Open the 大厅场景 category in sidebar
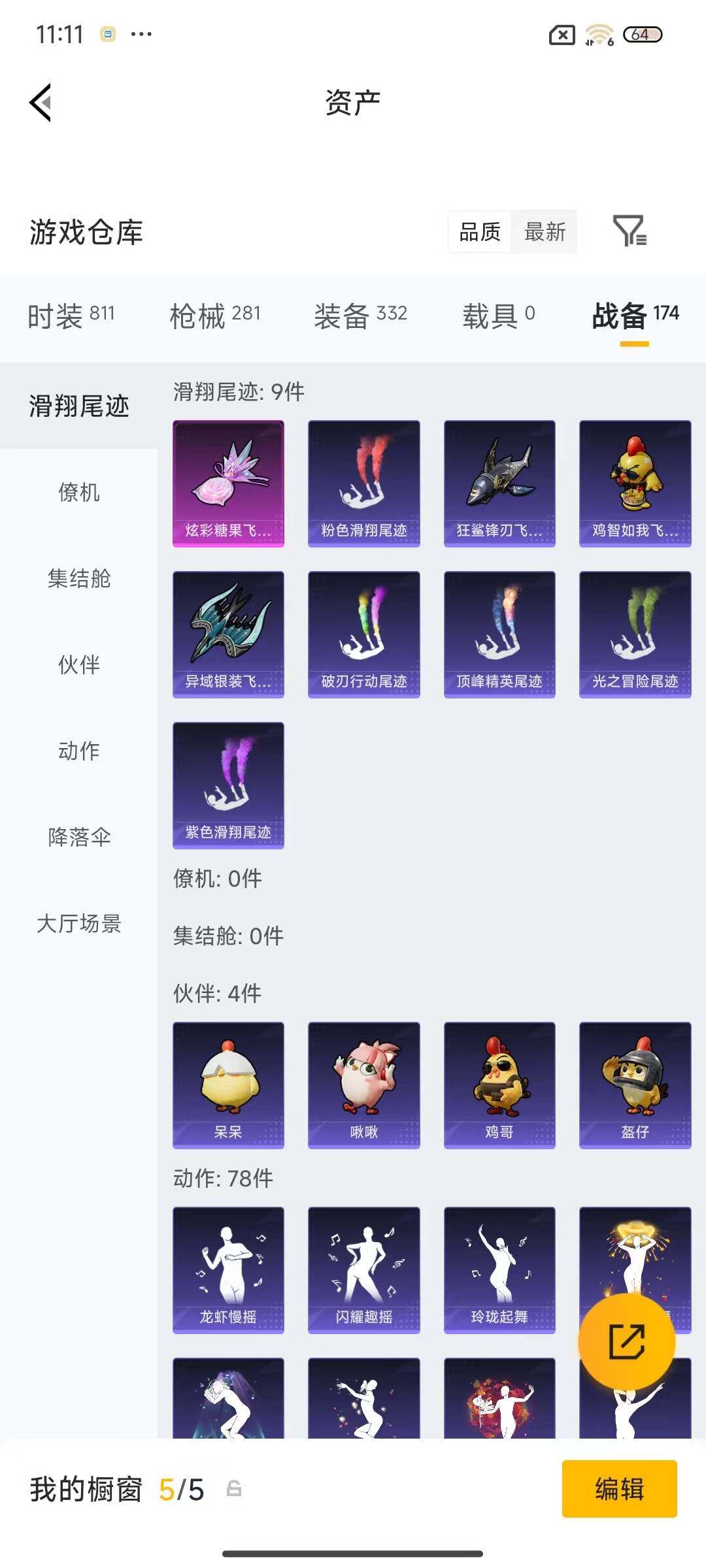Viewport: 706px width, 1568px height. pyautogui.click(x=80, y=924)
